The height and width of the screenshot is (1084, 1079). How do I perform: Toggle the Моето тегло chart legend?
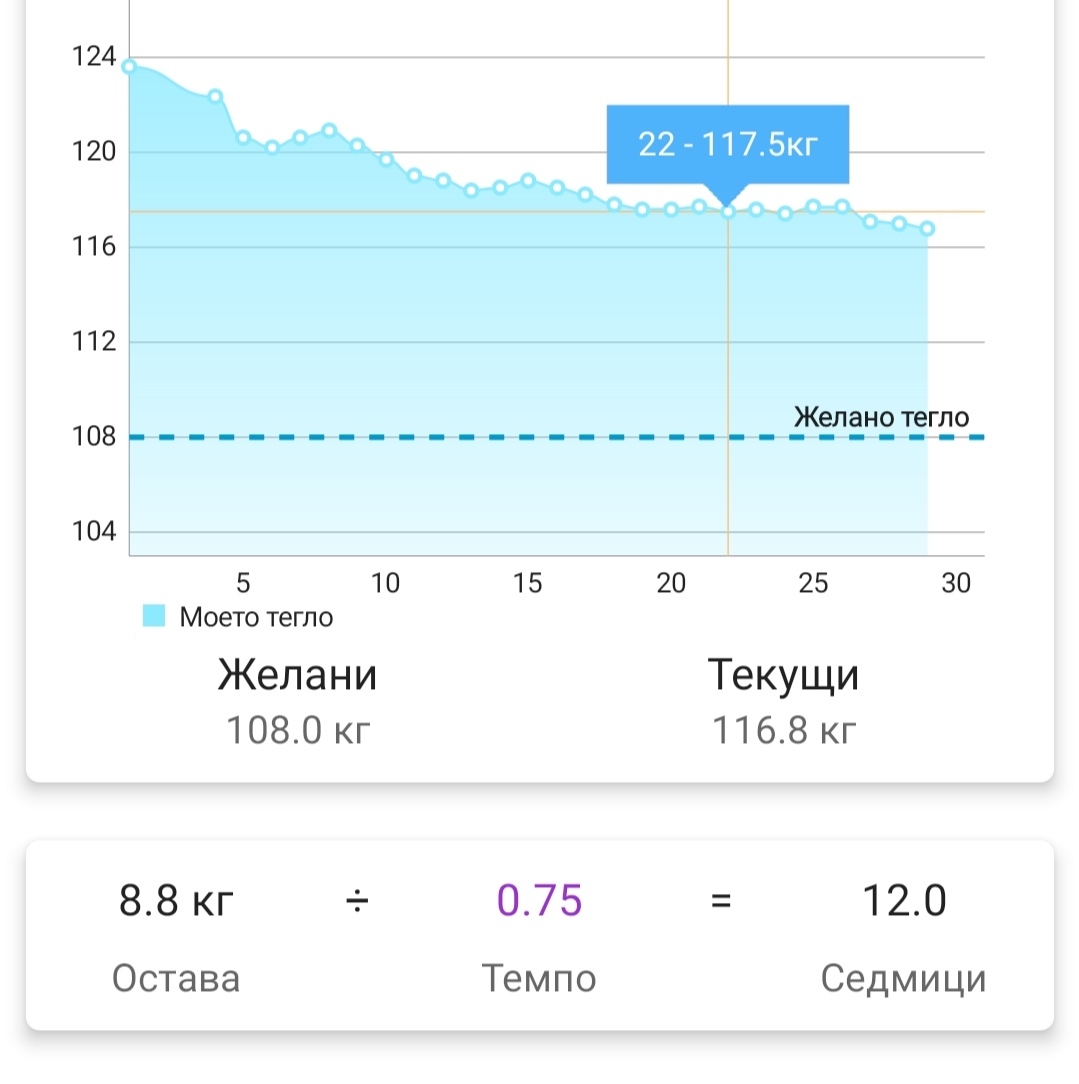(x=238, y=617)
